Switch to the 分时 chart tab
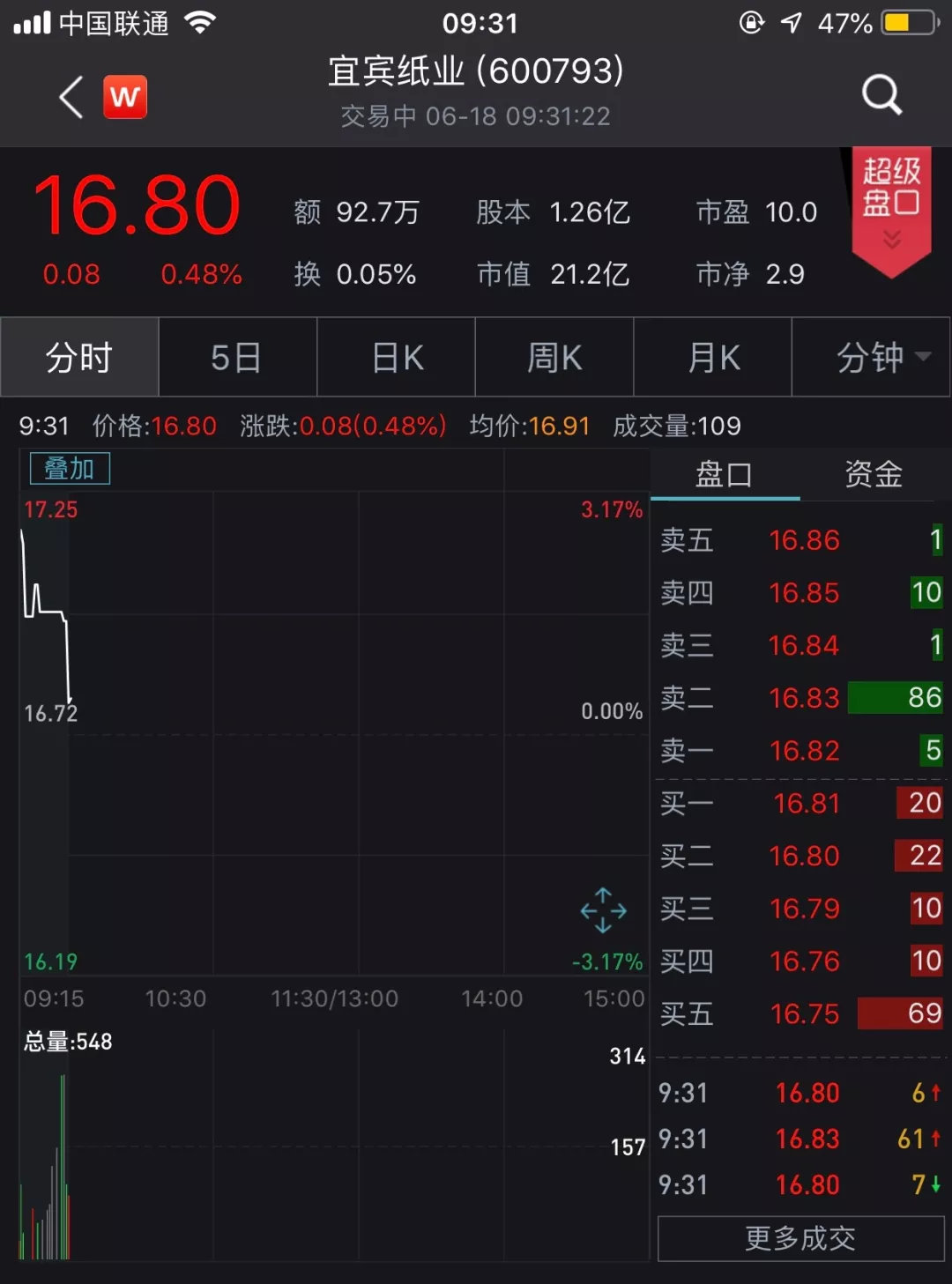952x1284 pixels. pos(79,358)
